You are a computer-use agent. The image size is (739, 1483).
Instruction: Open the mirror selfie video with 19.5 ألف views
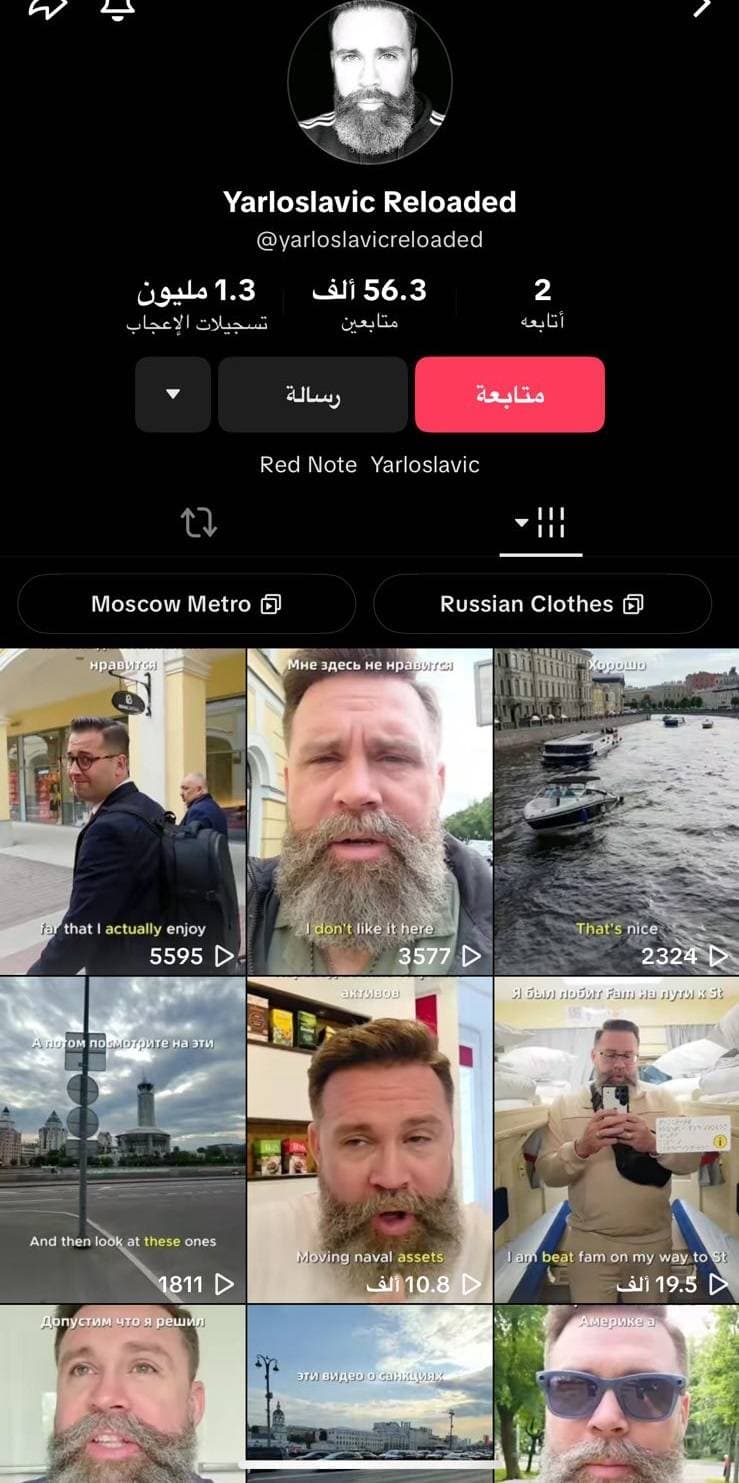[x=616, y=1139]
